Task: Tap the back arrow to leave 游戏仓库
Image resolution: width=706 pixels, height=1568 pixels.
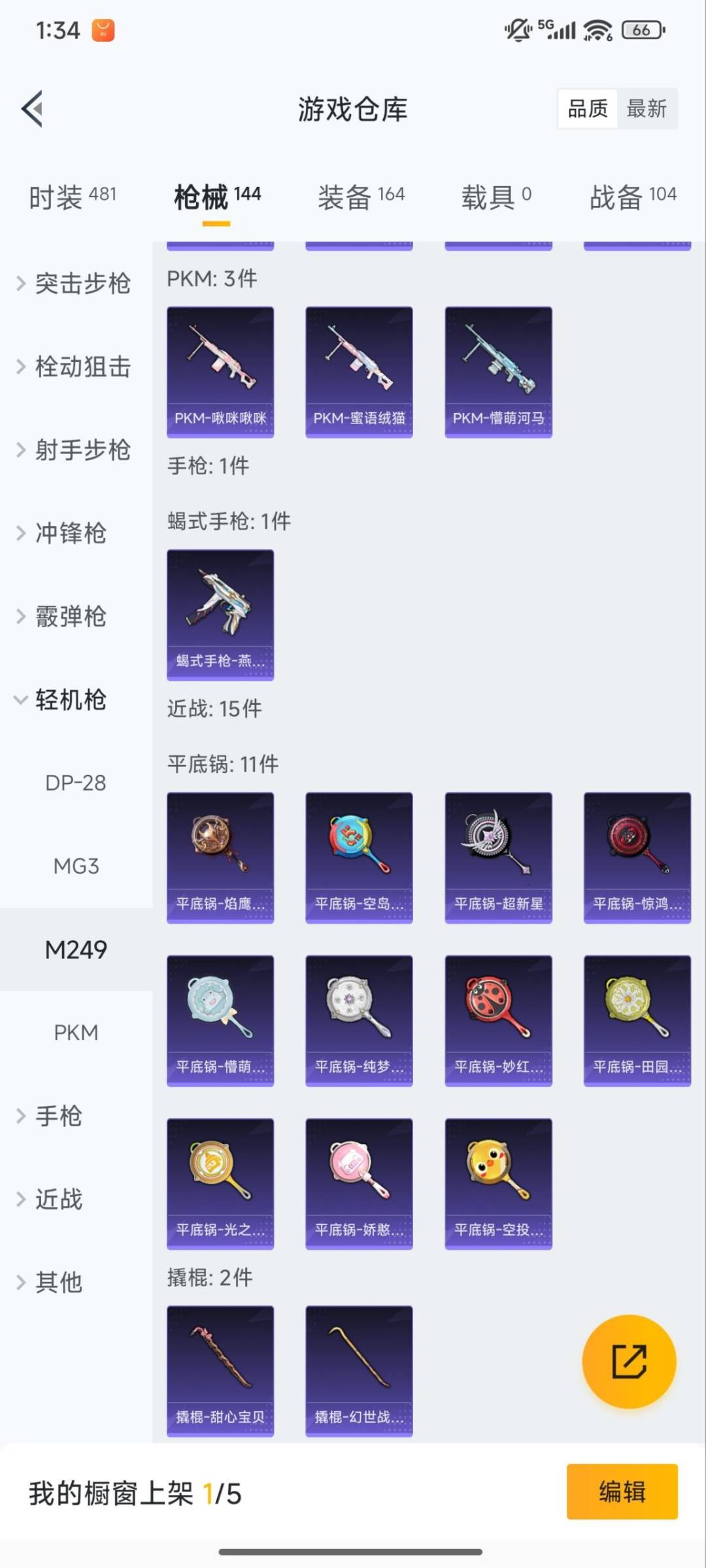Action: click(31, 109)
